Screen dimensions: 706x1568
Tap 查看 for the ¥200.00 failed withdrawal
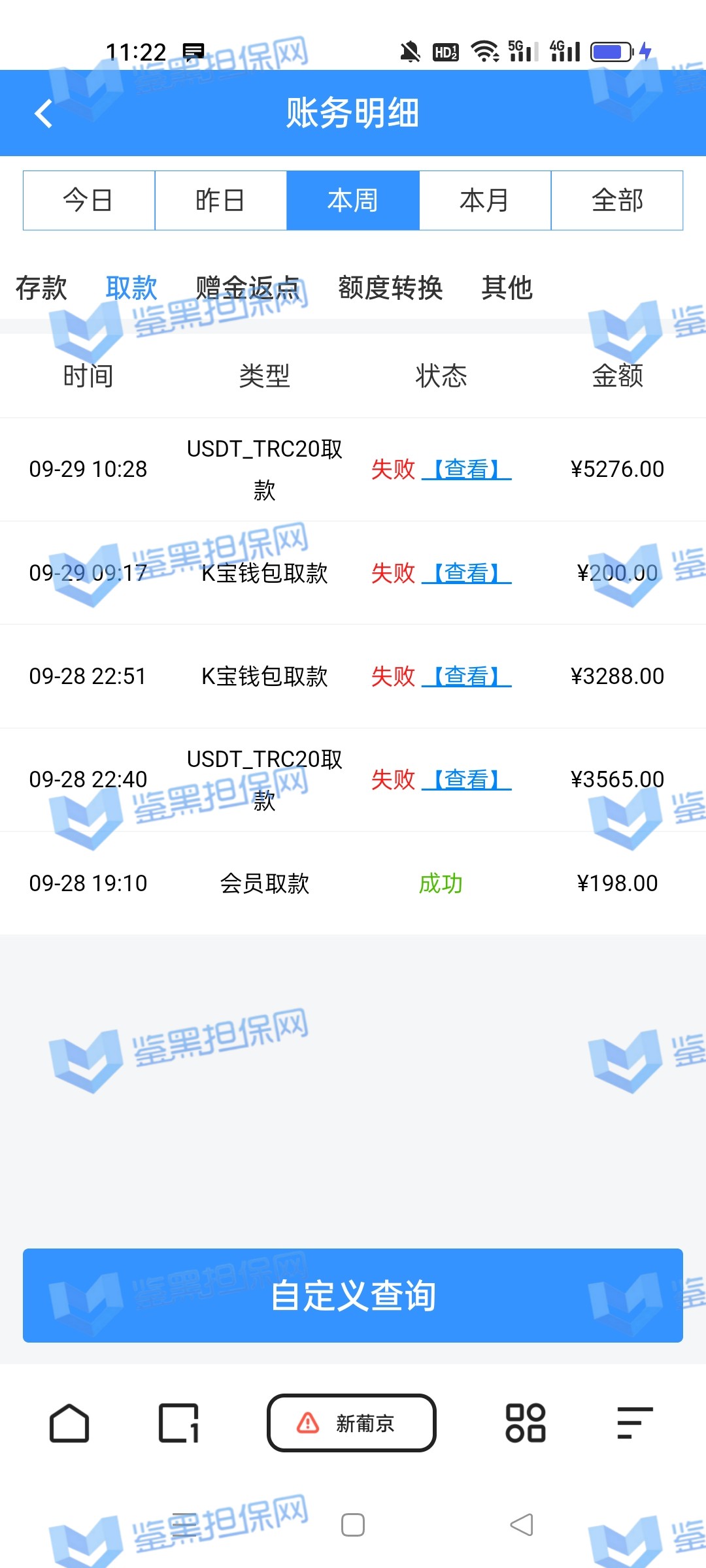point(467,573)
